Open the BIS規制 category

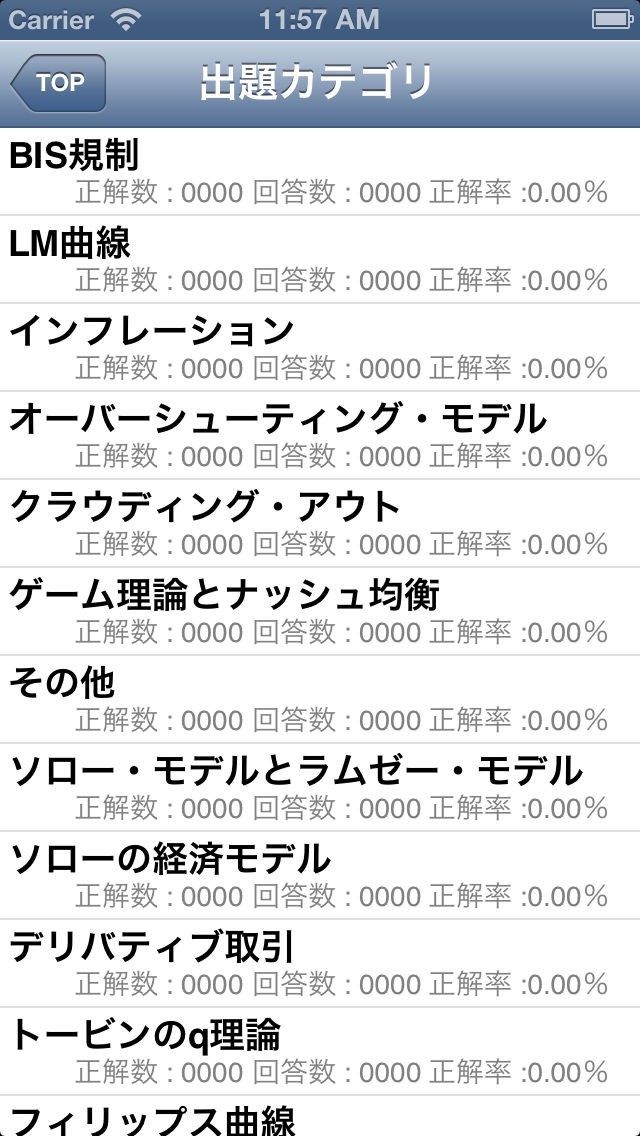(x=320, y=172)
